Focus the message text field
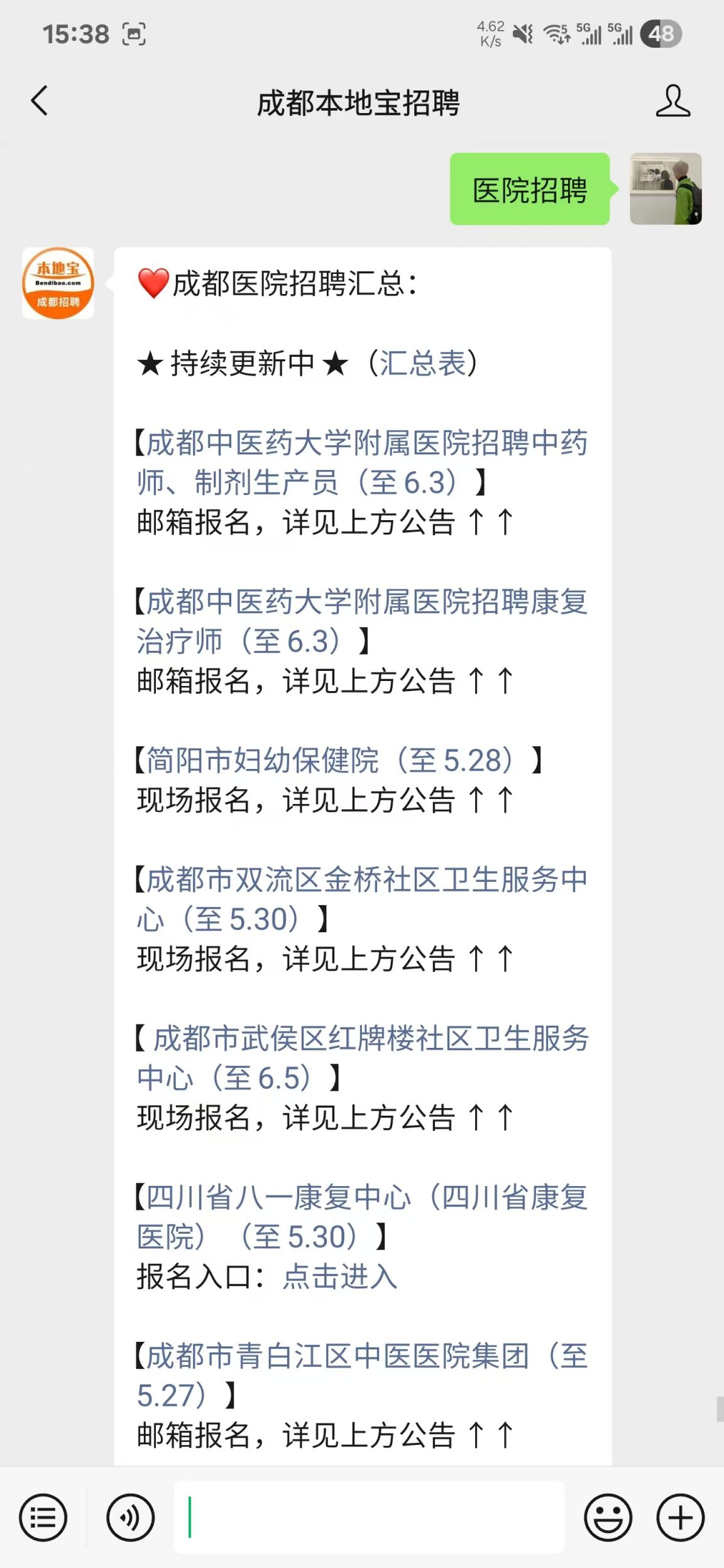 click(x=369, y=1518)
